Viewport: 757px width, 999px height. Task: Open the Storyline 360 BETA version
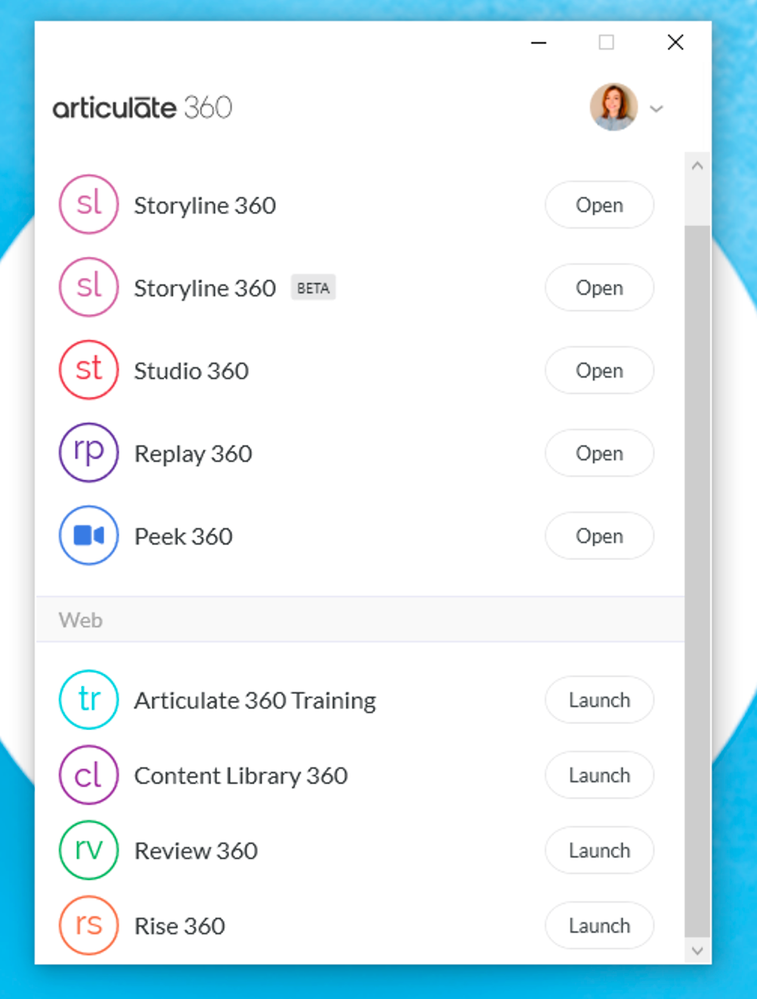[x=599, y=288]
